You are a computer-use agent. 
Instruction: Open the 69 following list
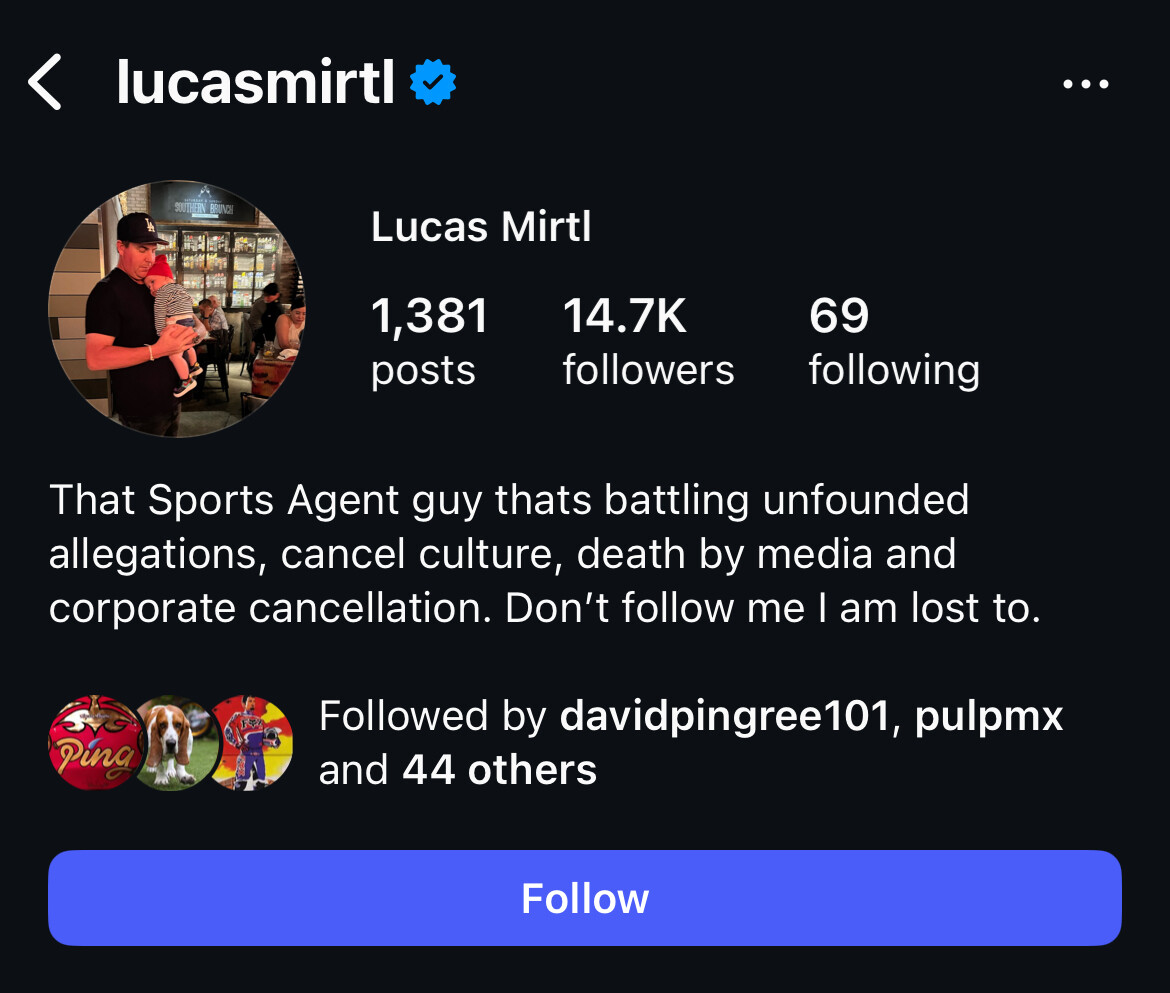click(x=893, y=342)
